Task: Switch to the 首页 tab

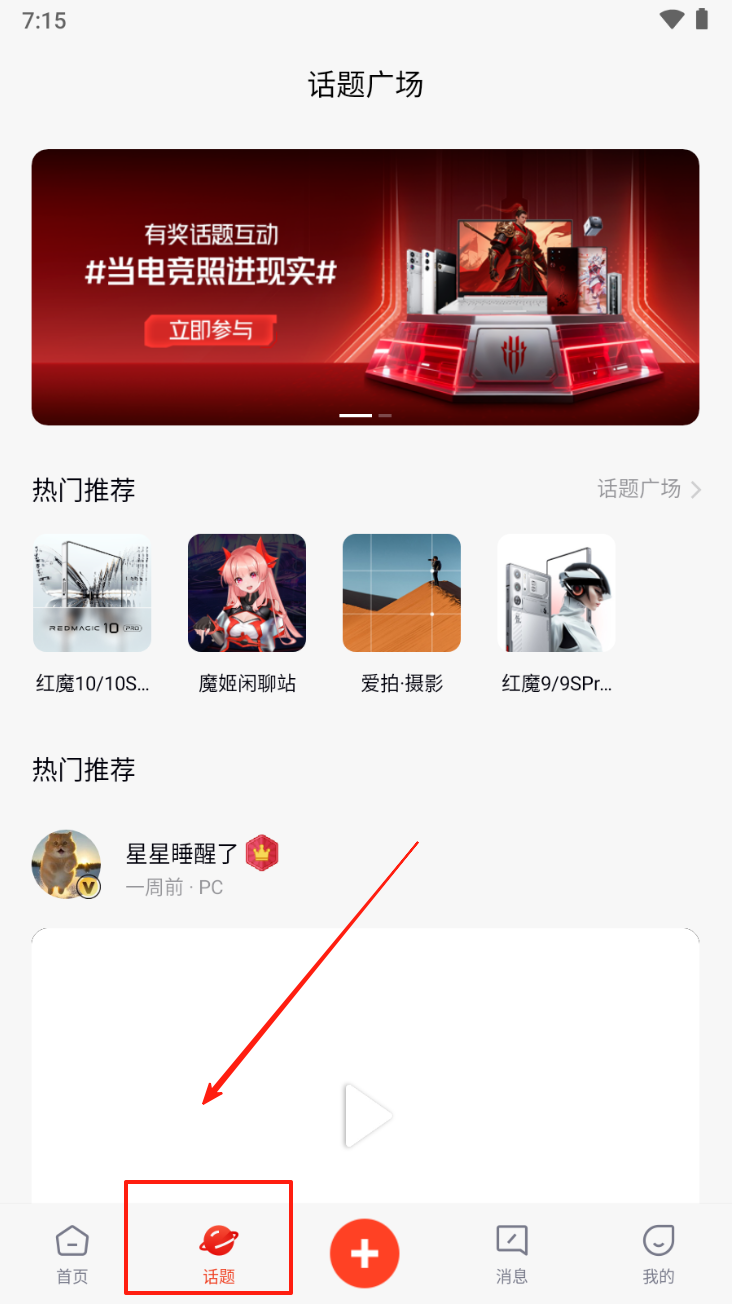Action: click(x=72, y=1253)
